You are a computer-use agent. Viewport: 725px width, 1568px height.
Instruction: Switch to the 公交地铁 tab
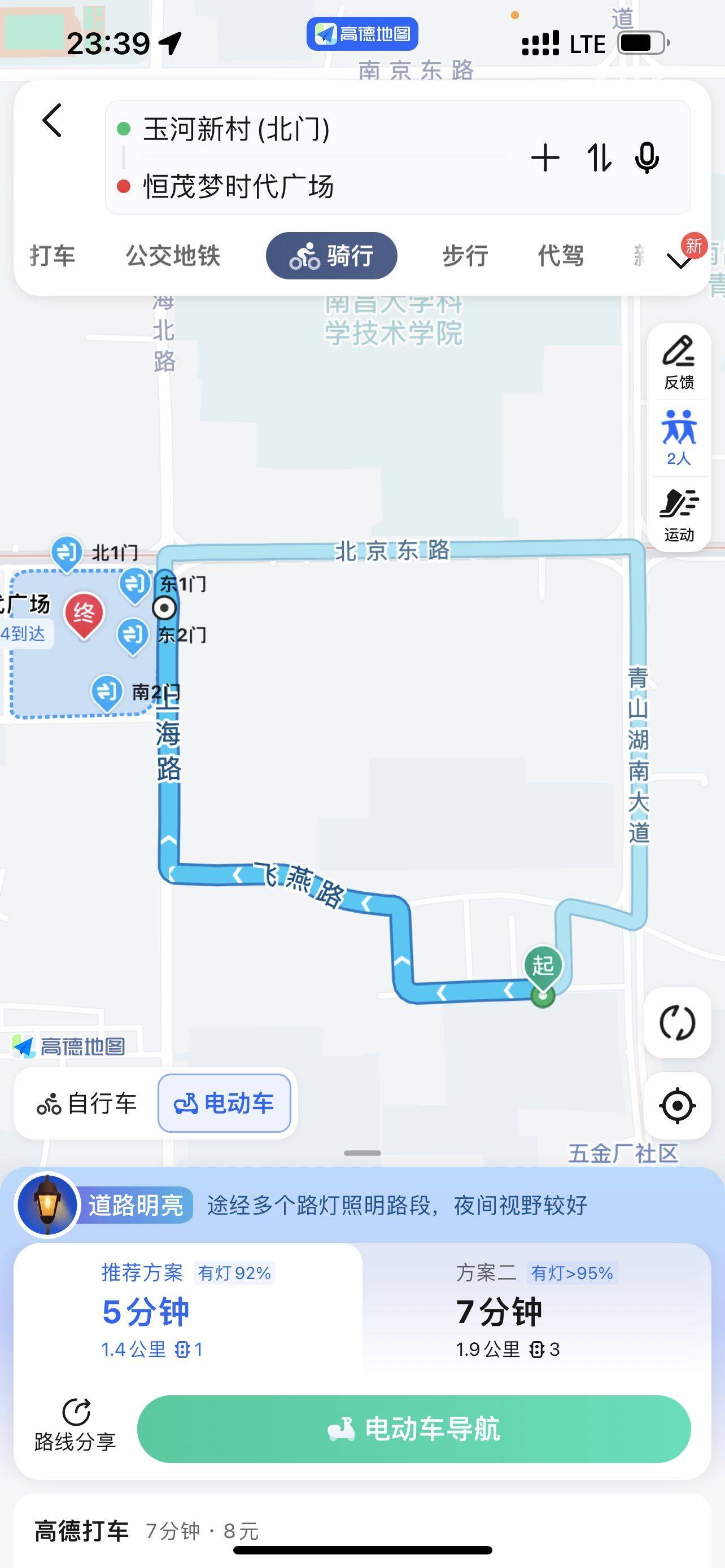tap(173, 256)
